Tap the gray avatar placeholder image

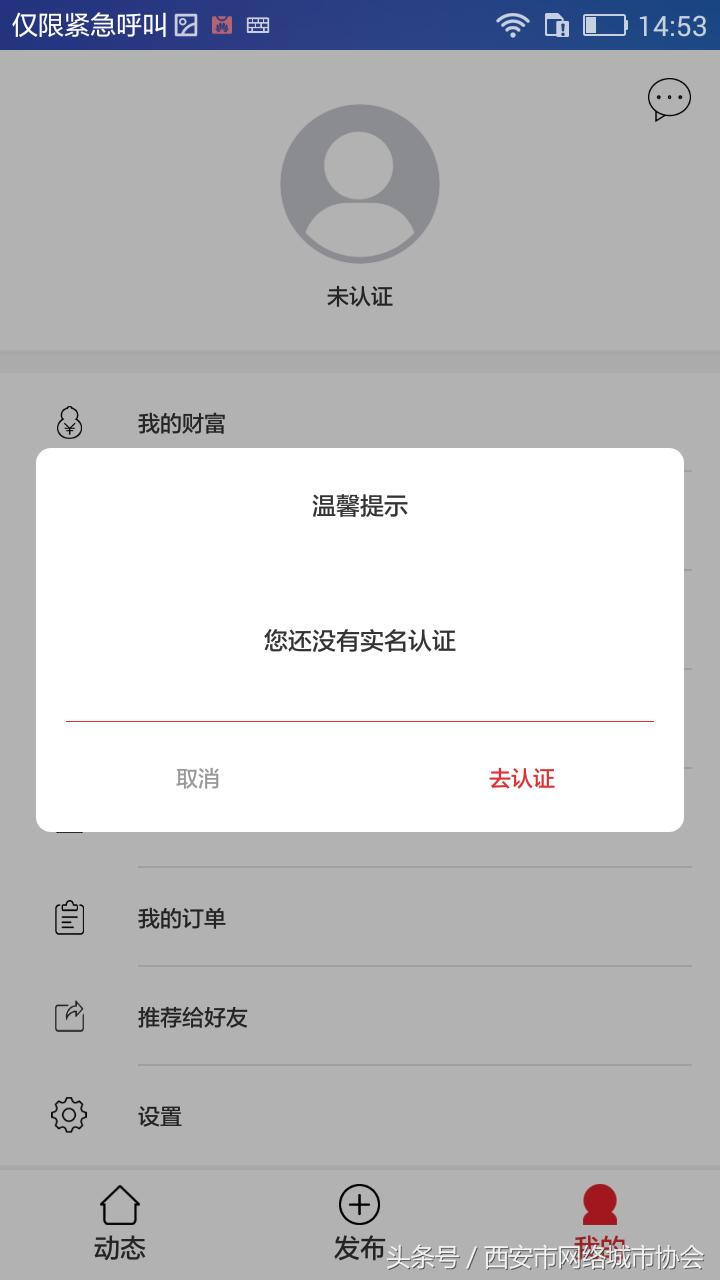360,183
